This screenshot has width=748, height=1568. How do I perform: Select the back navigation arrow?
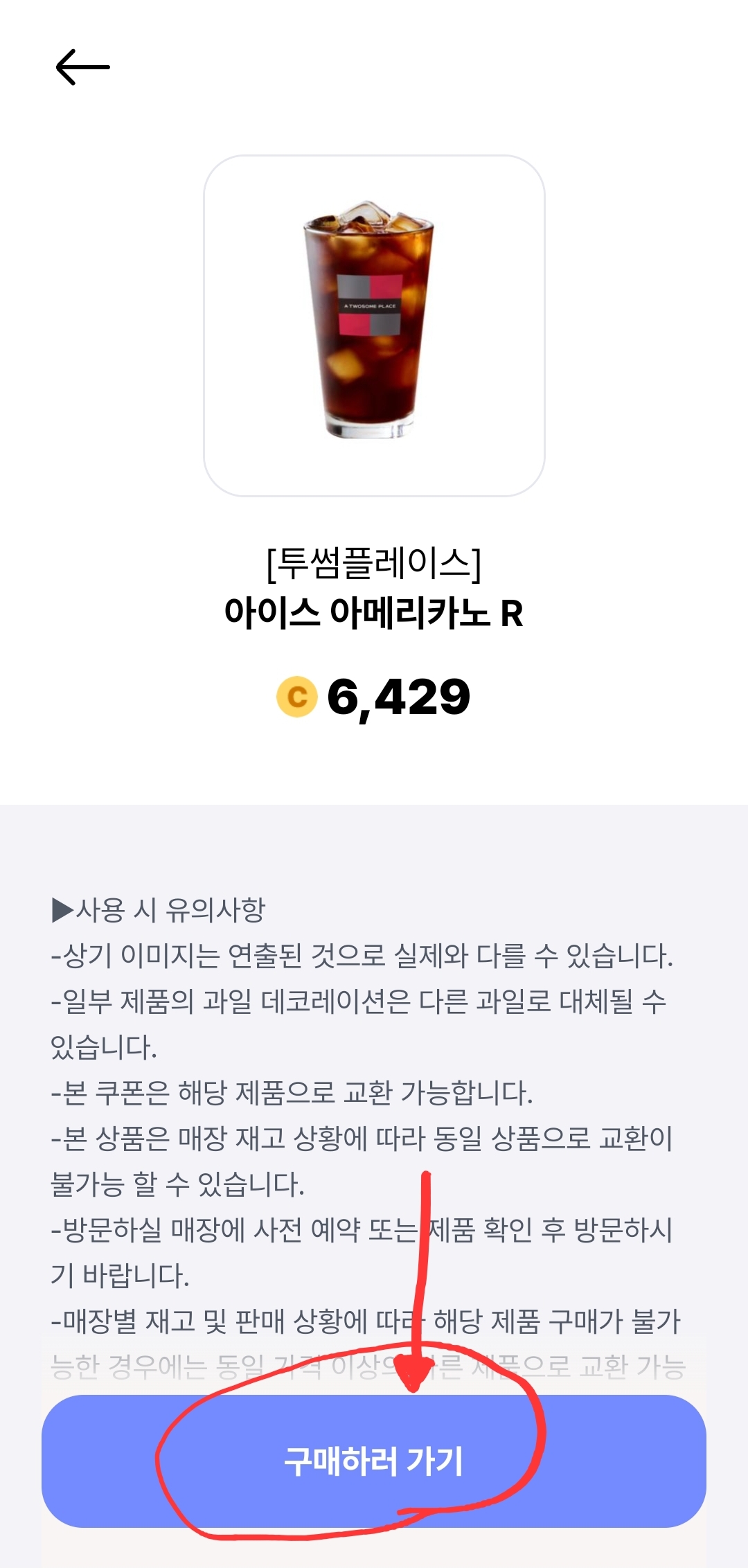click(83, 66)
